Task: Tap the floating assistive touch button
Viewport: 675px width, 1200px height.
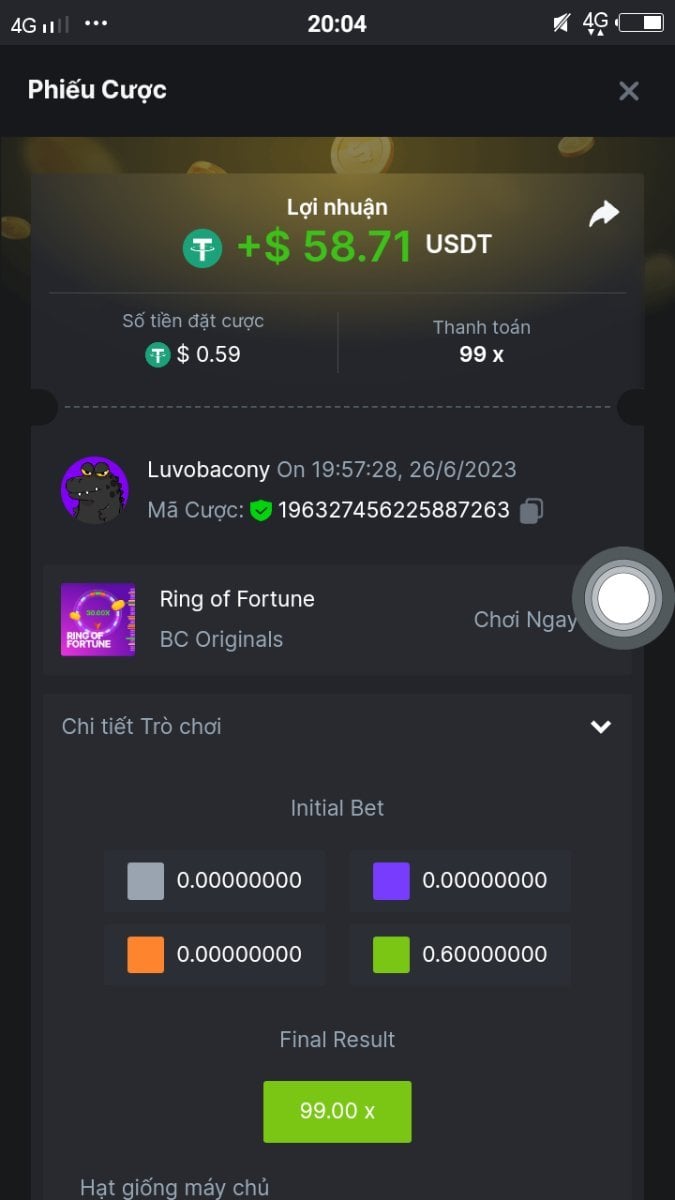Action: coord(623,598)
